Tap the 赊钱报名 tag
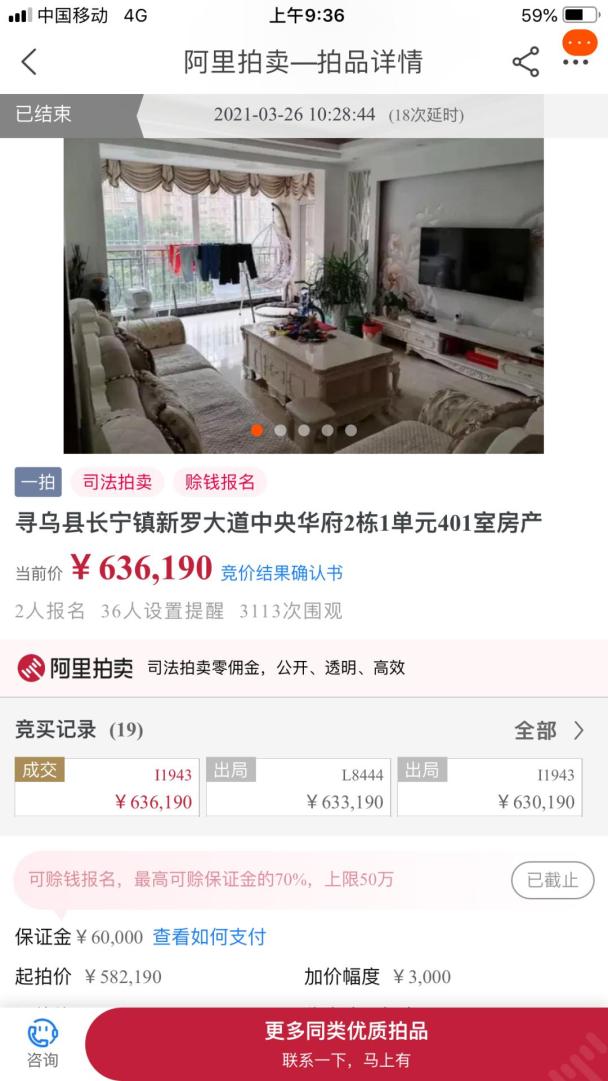 220,482
